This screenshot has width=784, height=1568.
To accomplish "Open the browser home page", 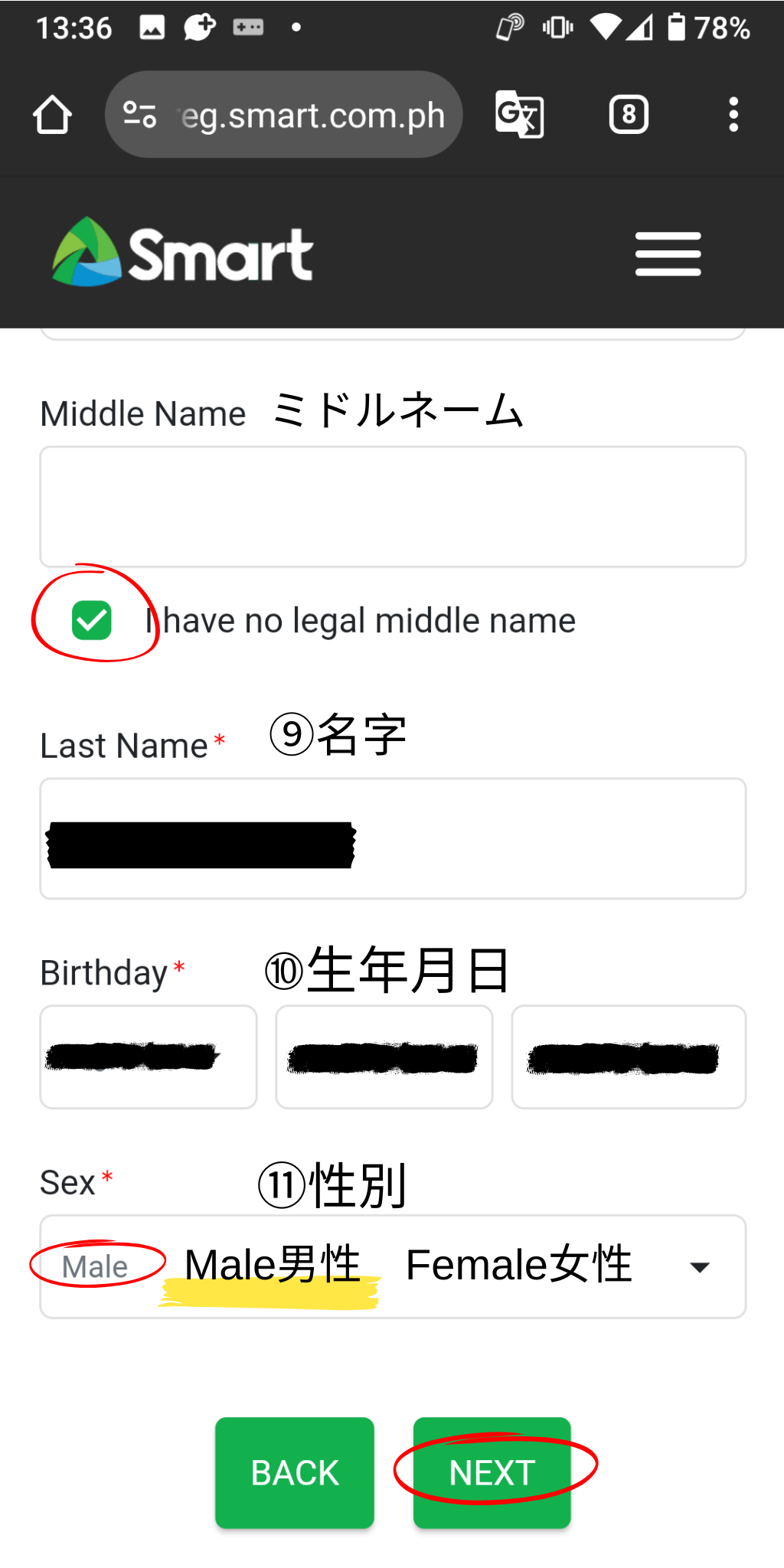I will [52, 115].
